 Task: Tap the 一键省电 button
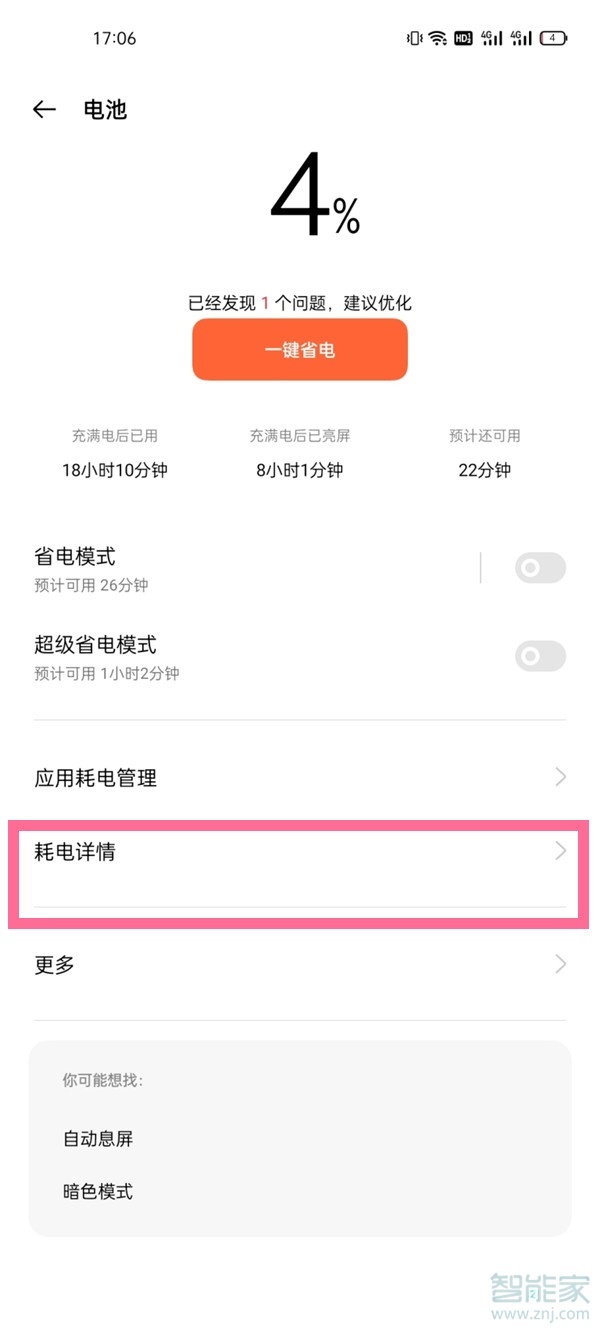pyautogui.click(x=300, y=350)
